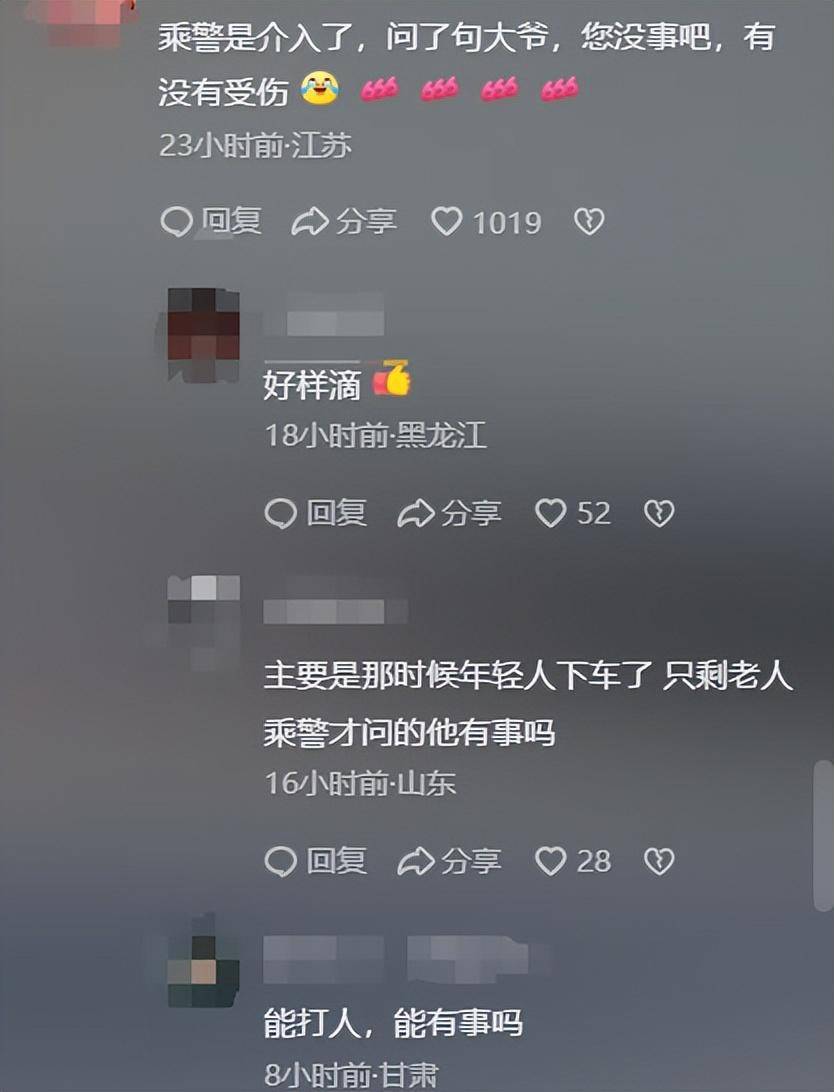Screen dimensions: 834x1092
Task: Reply to the 好样滴 comment
Action: (315, 513)
